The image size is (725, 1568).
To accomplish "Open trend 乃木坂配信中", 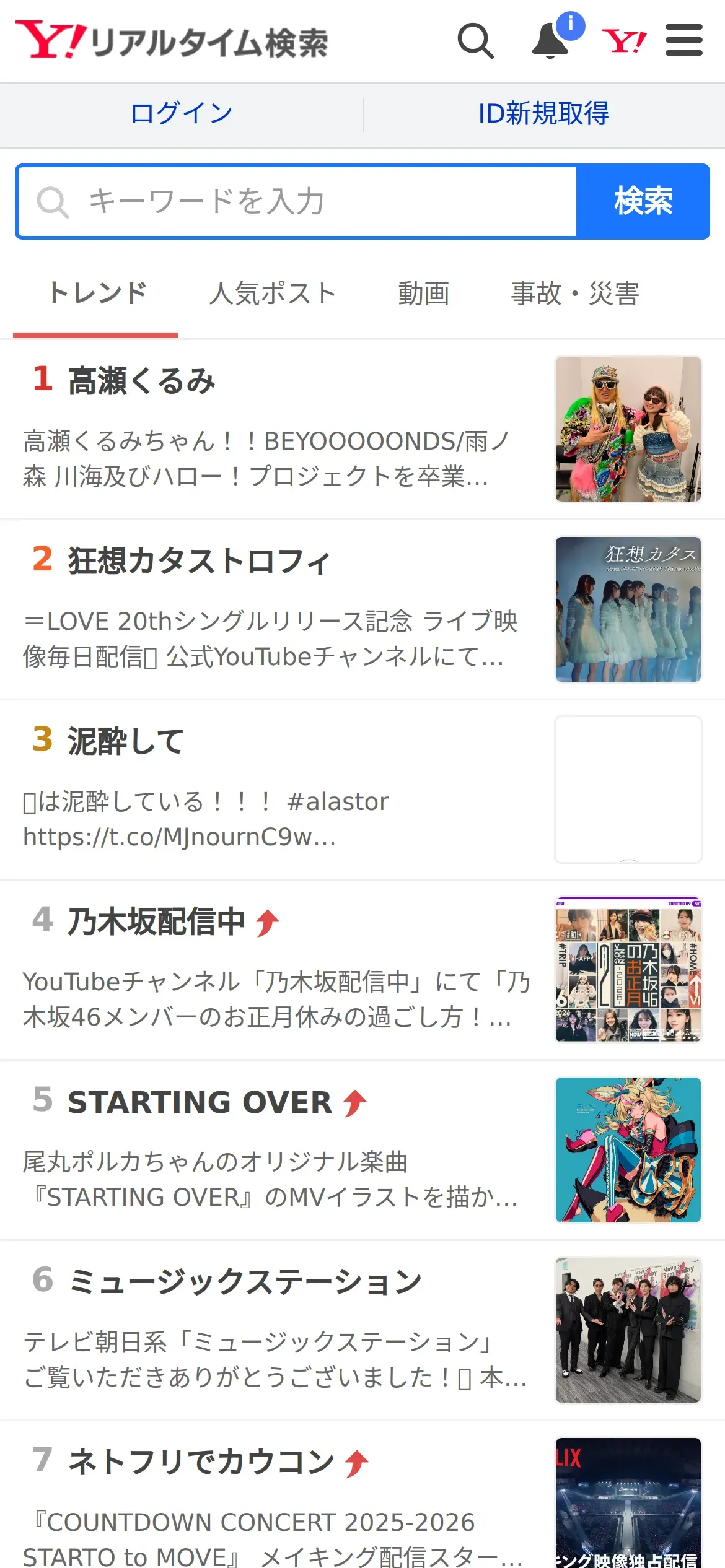I will (156, 921).
